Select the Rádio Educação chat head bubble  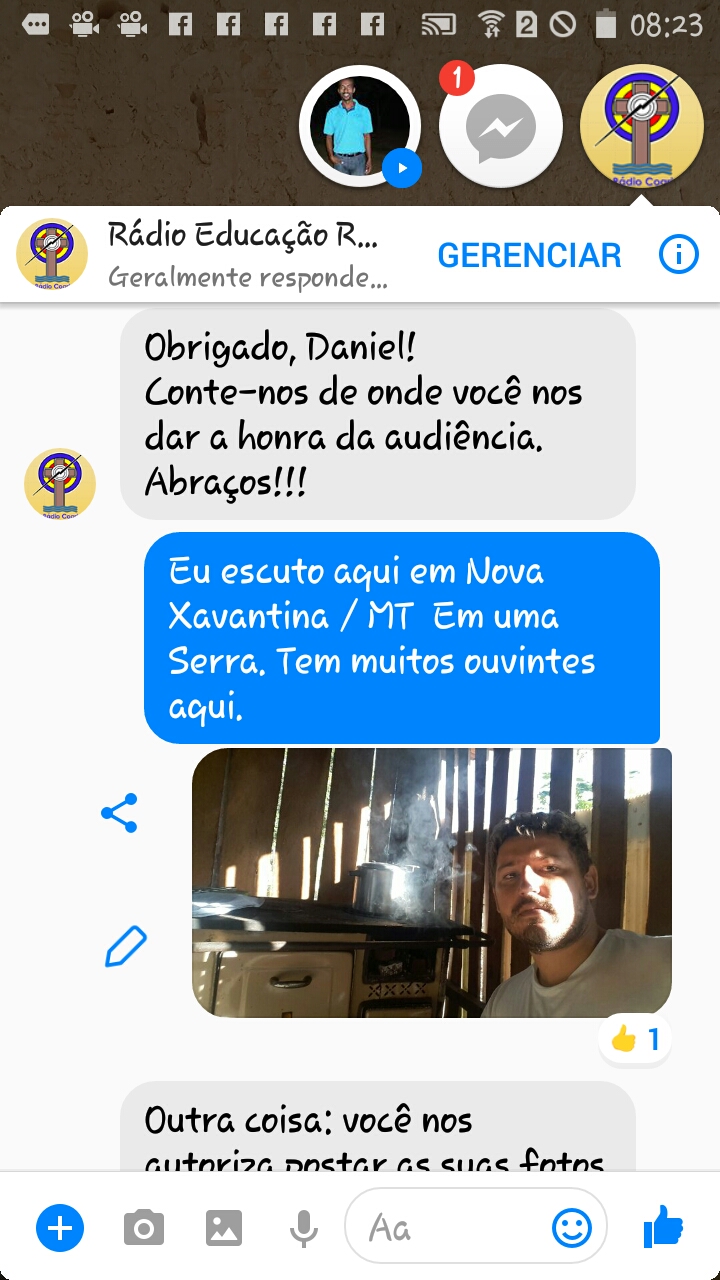pyautogui.click(x=642, y=127)
